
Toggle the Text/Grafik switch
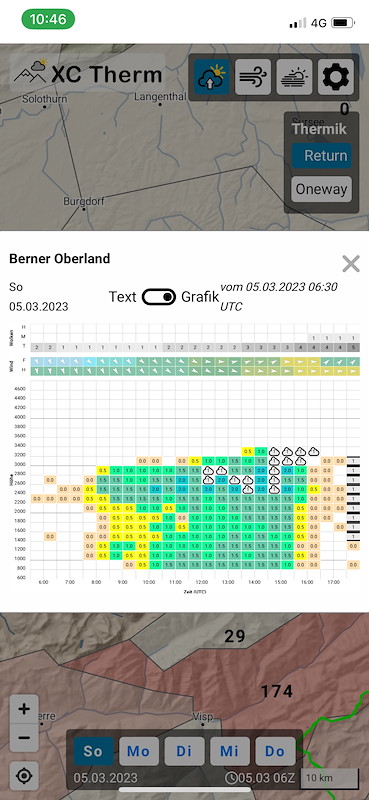point(159,297)
